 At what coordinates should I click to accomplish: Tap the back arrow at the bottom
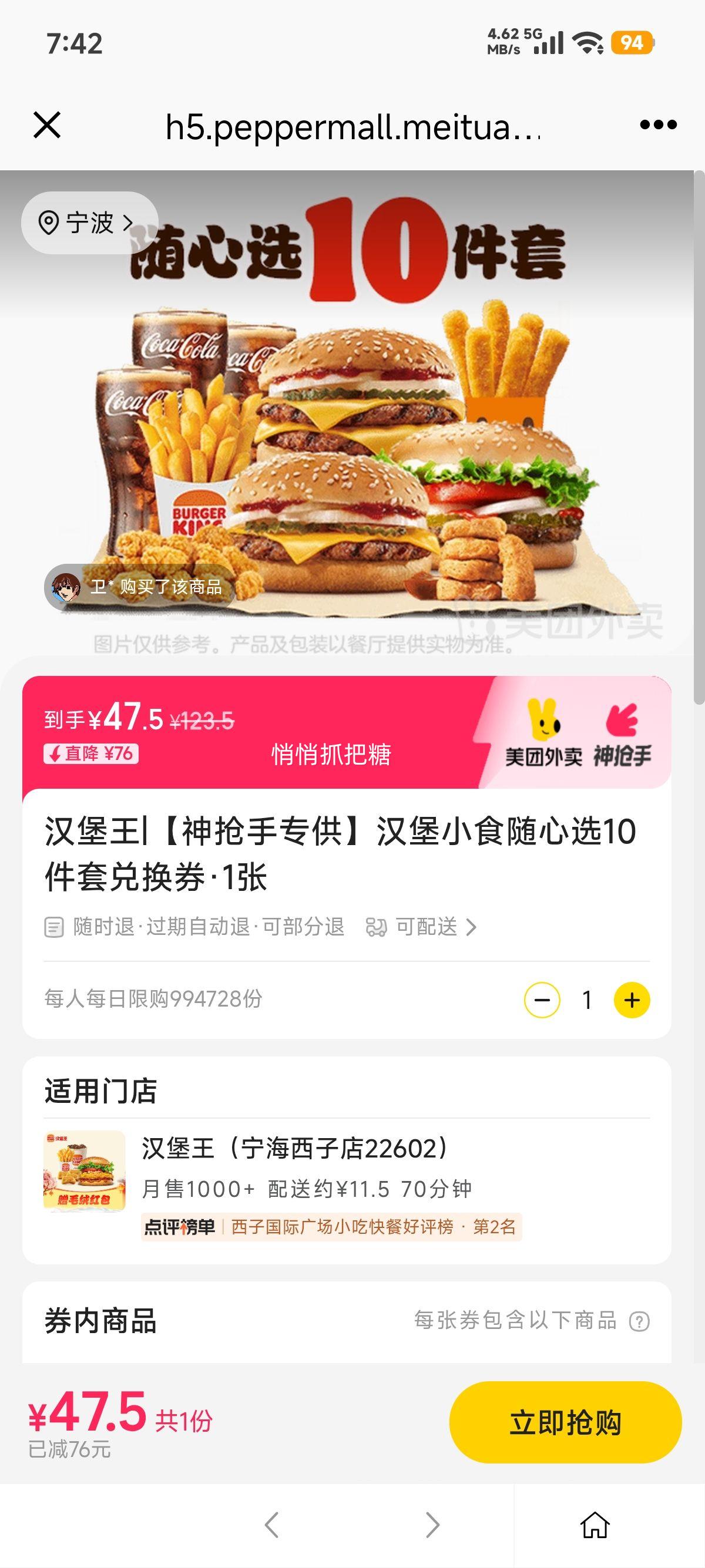(x=273, y=1525)
